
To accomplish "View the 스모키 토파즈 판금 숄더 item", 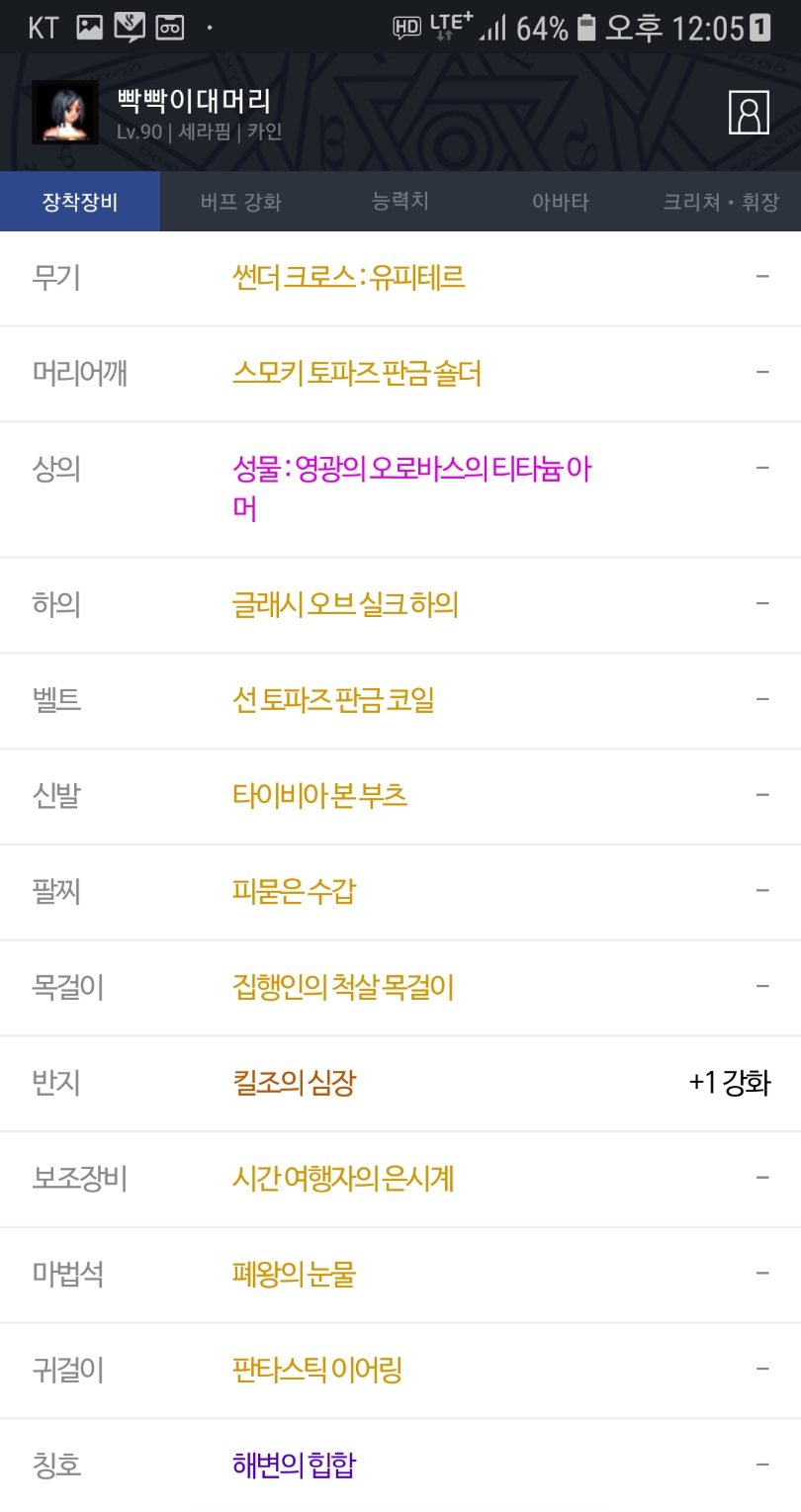I will pyautogui.click(x=400, y=374).
